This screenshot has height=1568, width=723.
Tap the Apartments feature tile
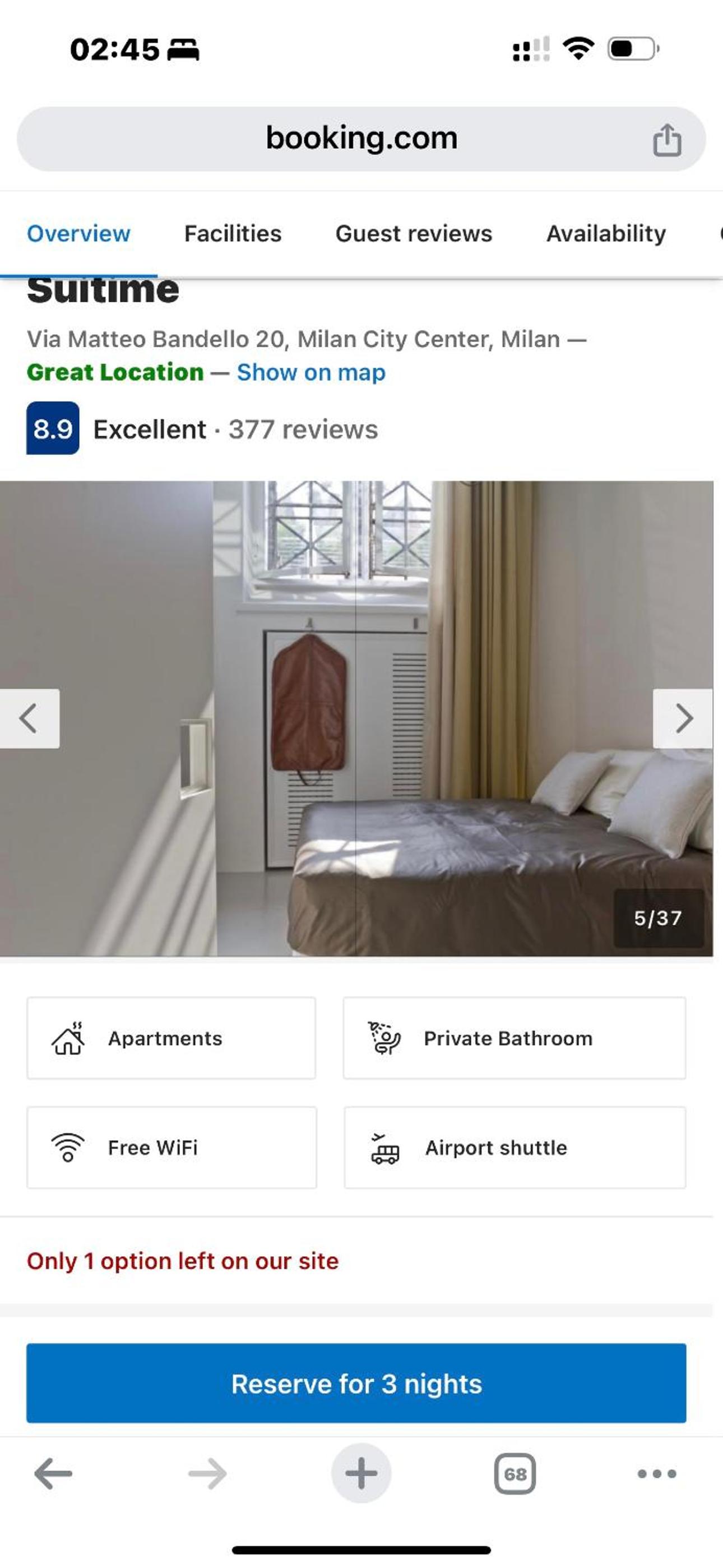click(171, 1038)
